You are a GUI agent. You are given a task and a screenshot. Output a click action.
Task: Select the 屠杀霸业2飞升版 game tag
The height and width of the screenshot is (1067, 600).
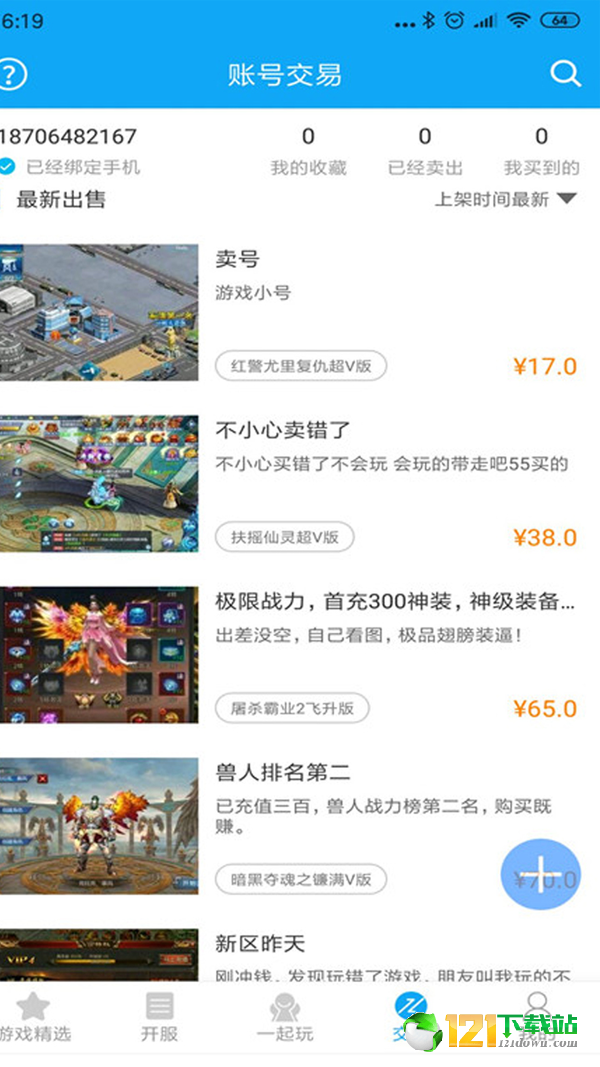292,708
